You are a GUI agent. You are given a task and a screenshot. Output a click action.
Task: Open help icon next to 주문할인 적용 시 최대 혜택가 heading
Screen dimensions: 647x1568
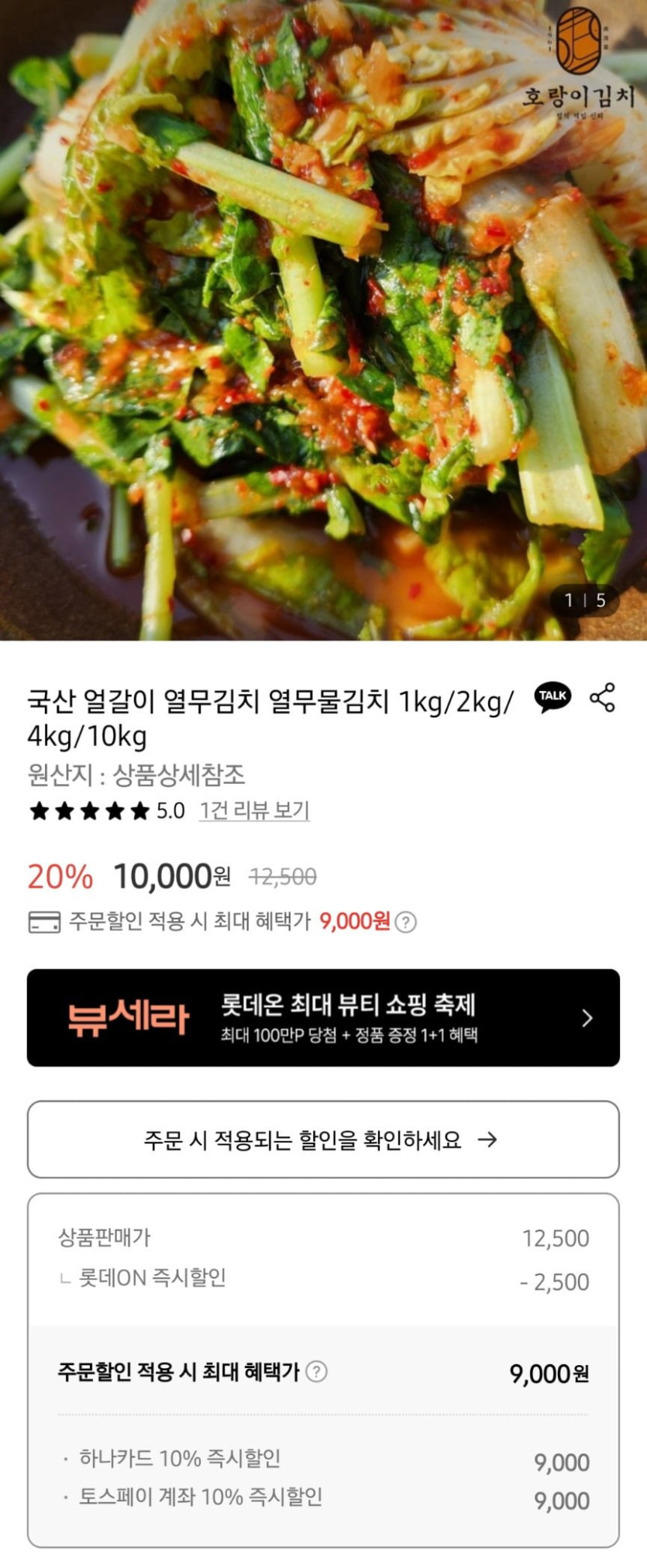click(x=316, y=1372)
